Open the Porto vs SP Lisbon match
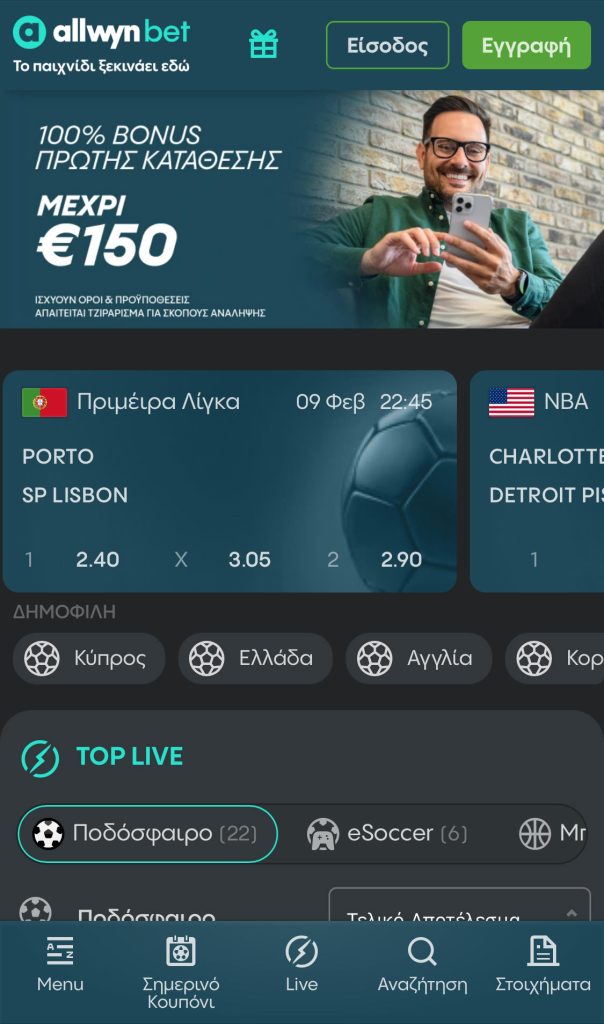This screenshot has width=604, height=1024. click(150, 475)
